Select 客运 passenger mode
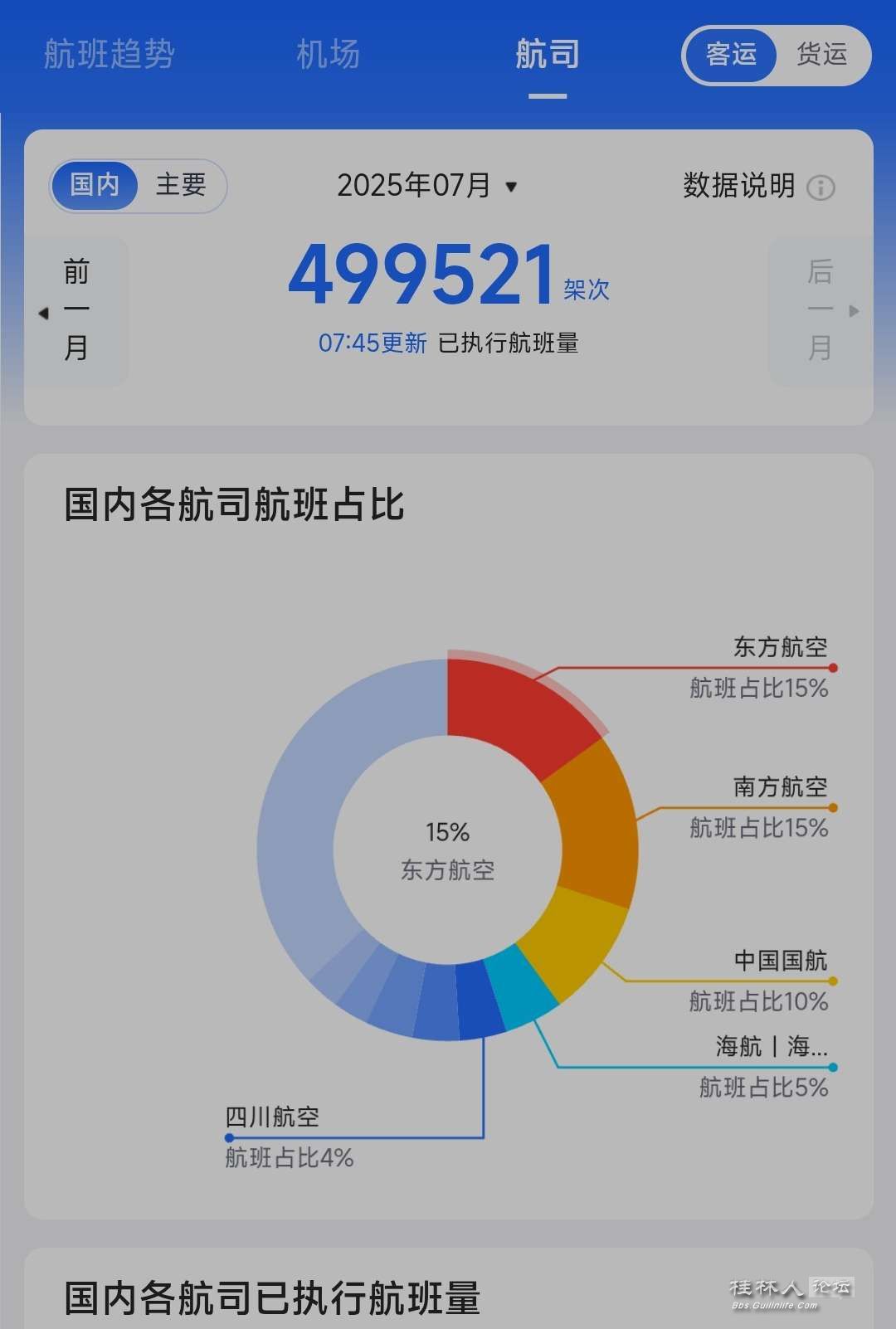896x1329 pixels. (731, 55)
